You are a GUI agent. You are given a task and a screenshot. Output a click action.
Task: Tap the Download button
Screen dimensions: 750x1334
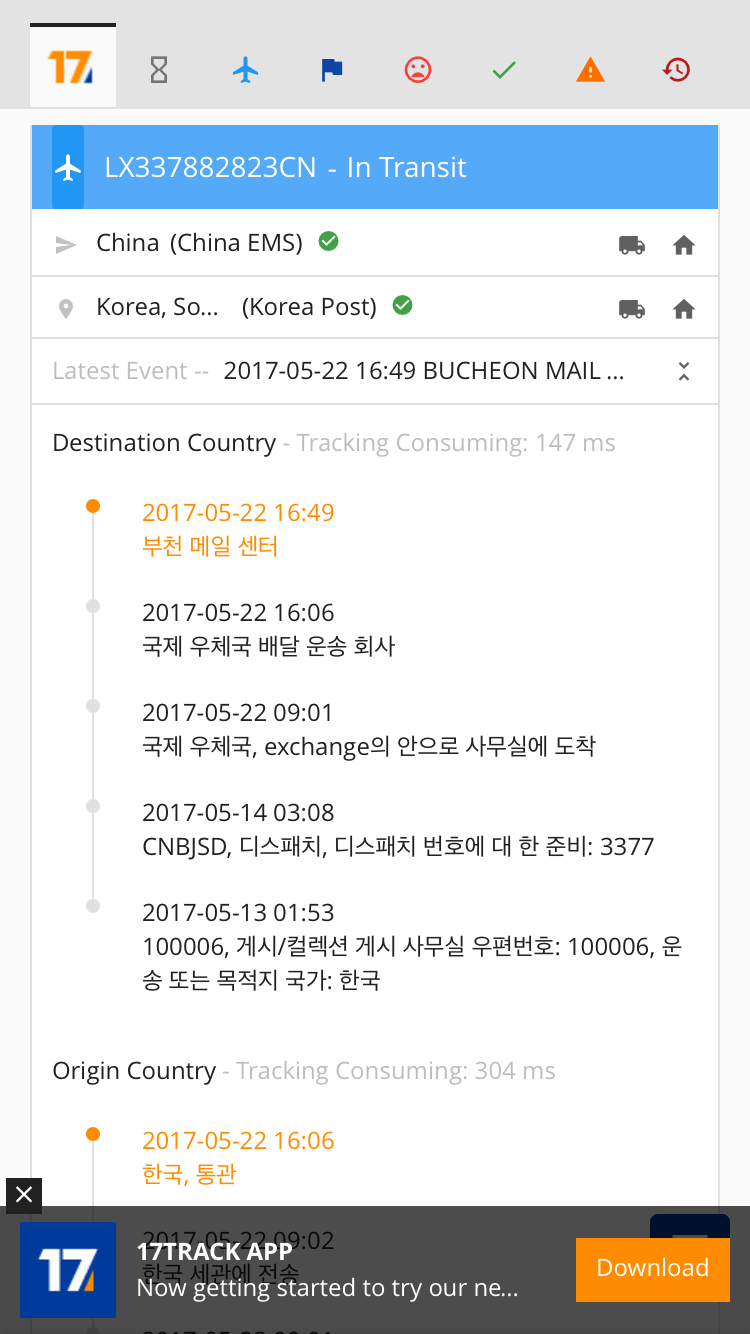click(x=653, y=1268)
